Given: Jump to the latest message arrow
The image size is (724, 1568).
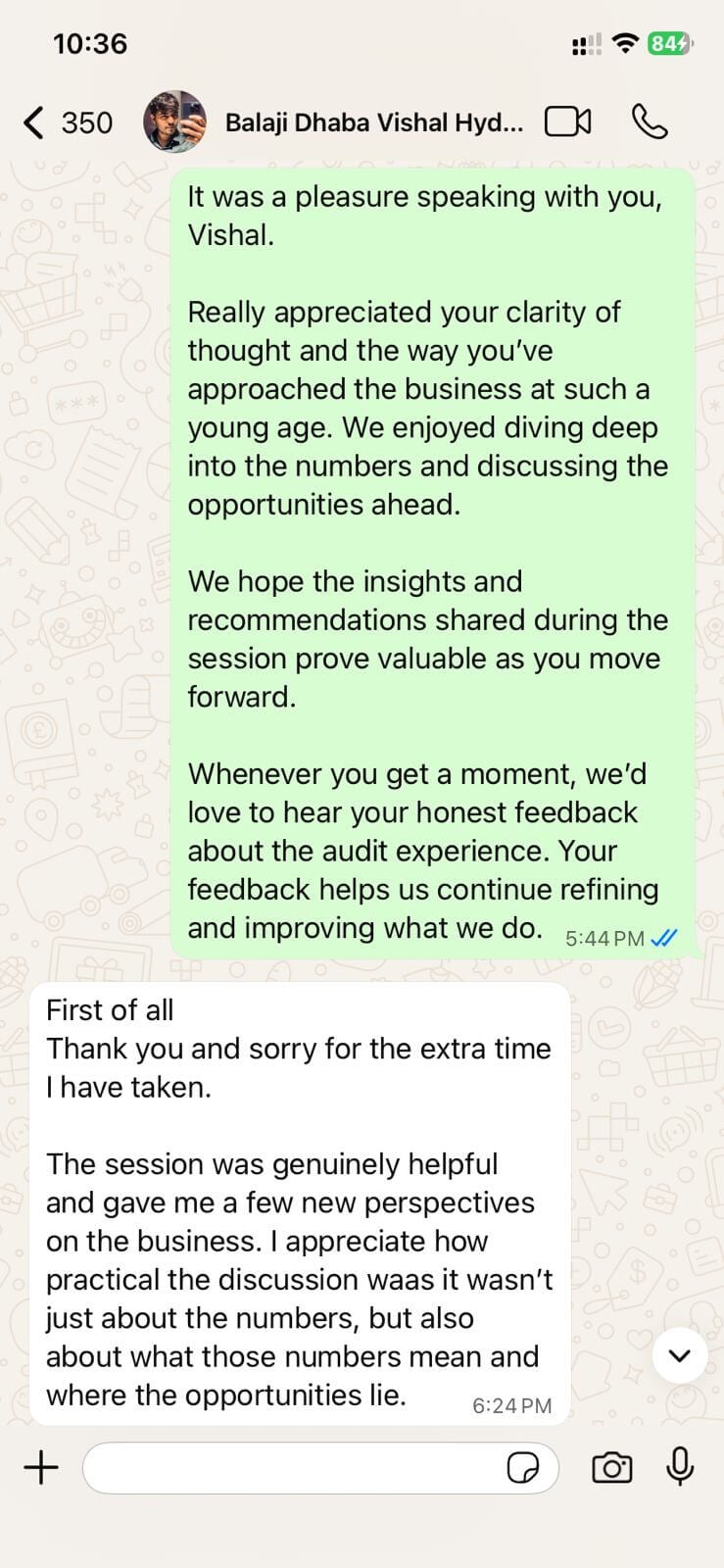Looking at the screenshot, I should (679, 1355).
